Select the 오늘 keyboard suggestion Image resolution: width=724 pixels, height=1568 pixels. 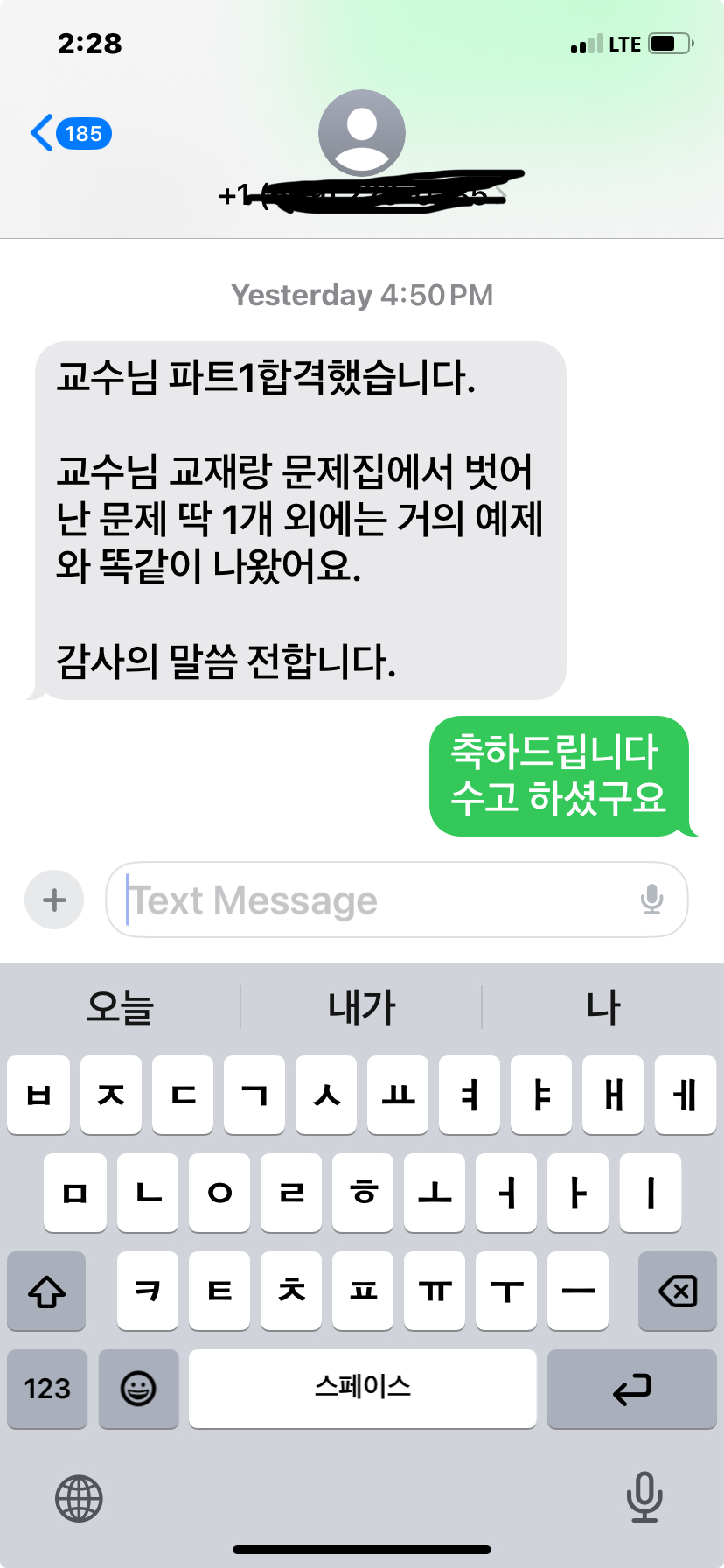click(120, 1007)
